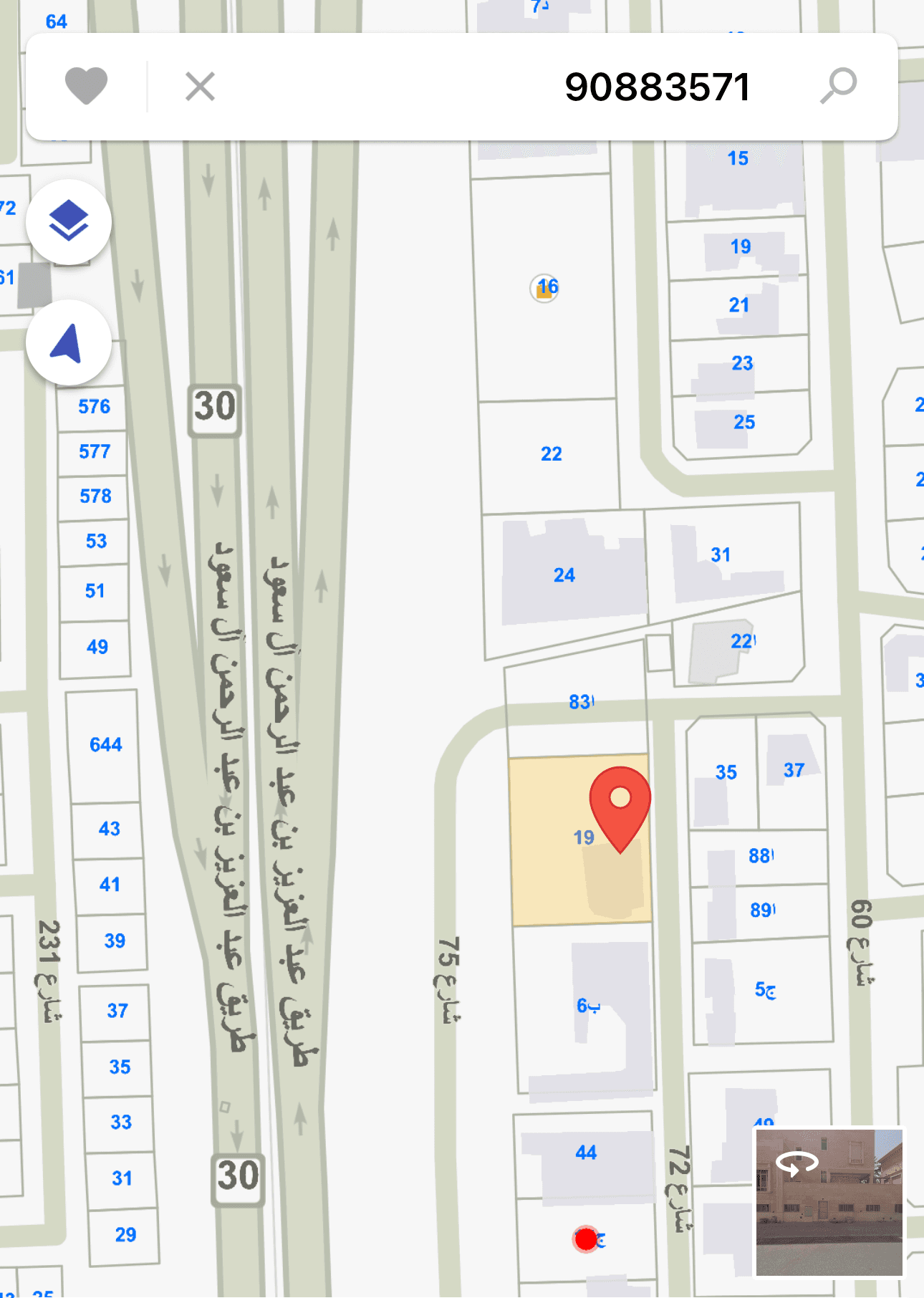Add this location to favorites

(x=86, y=87)
